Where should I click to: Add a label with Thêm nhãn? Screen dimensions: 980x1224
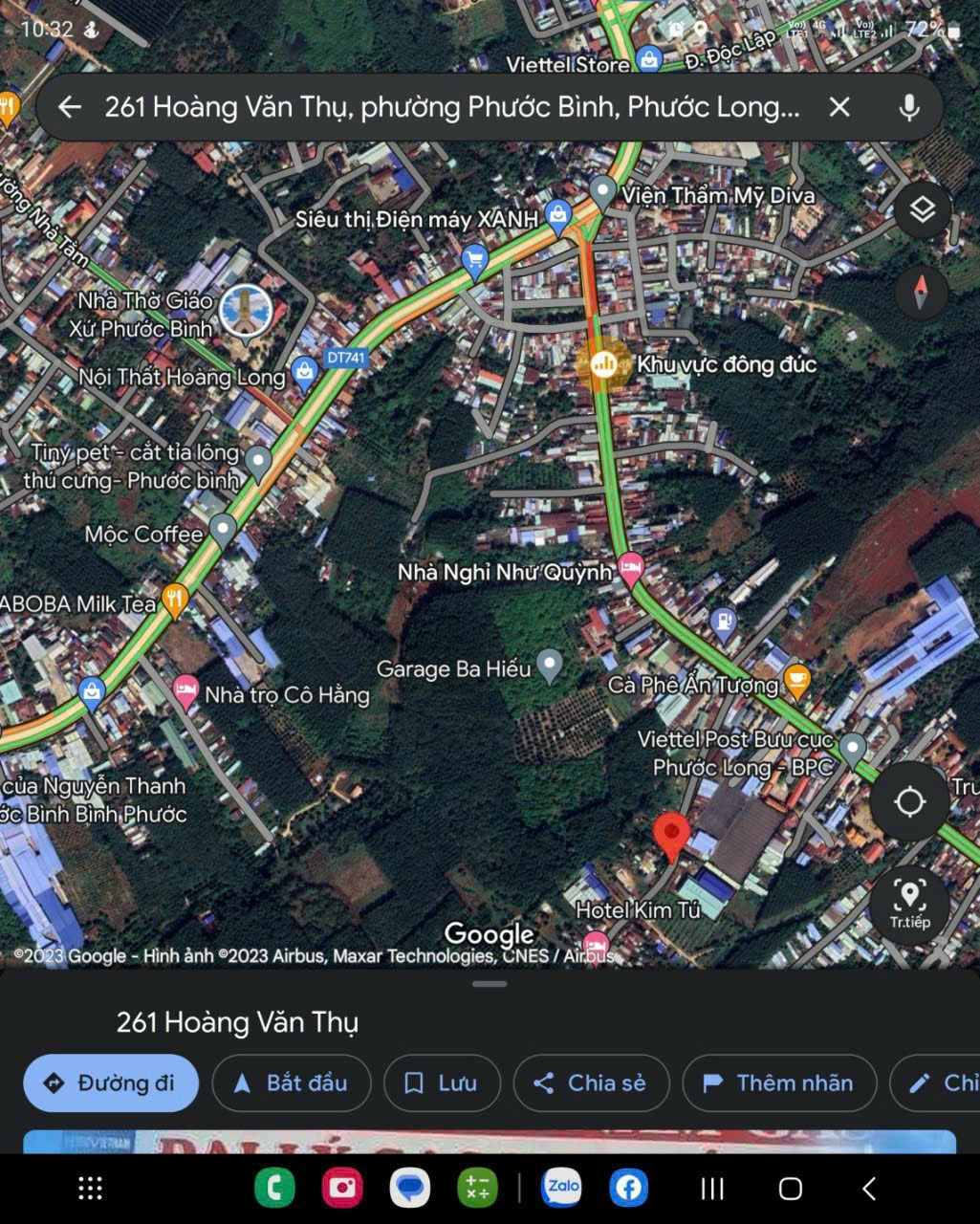[x=779, y=1082]
